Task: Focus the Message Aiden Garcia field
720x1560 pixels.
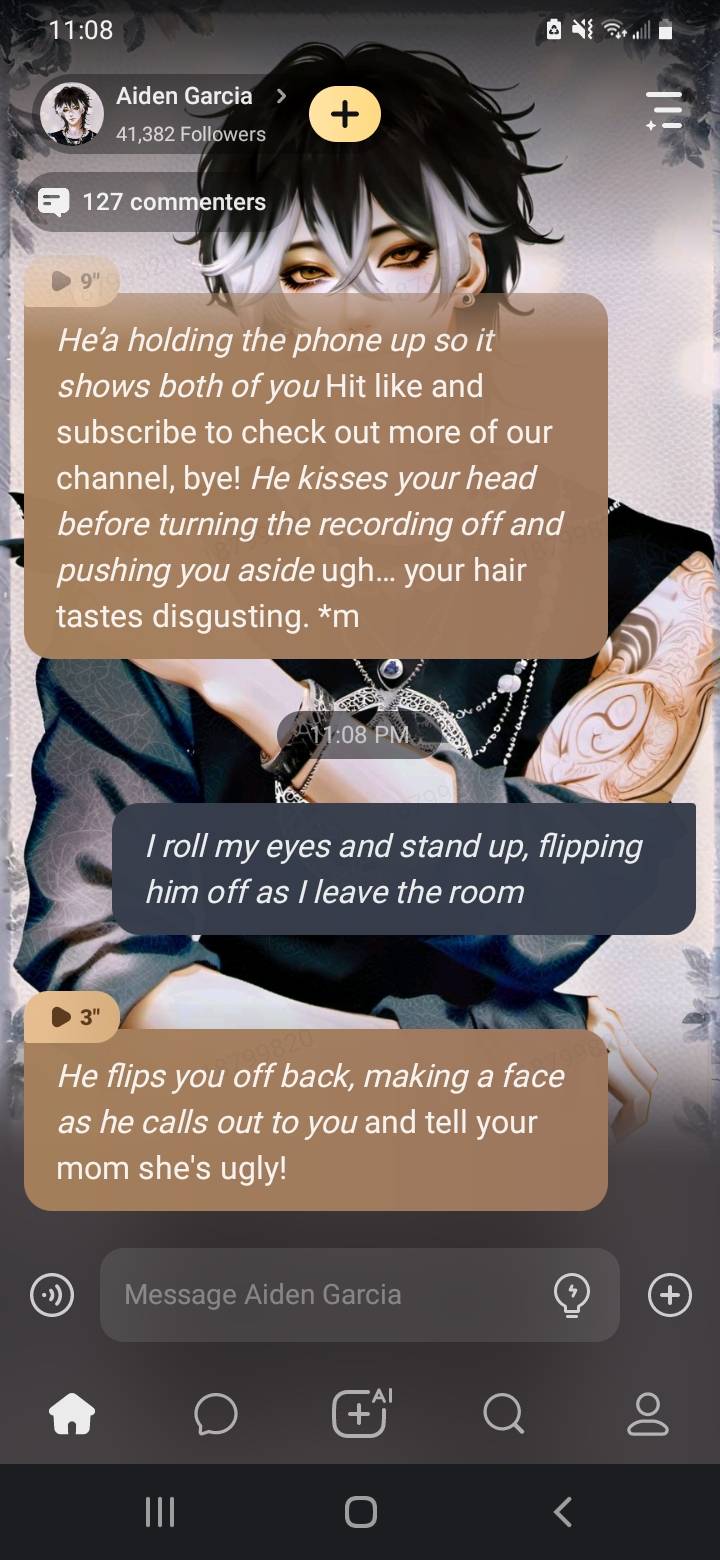Action: click(330, 1295)
